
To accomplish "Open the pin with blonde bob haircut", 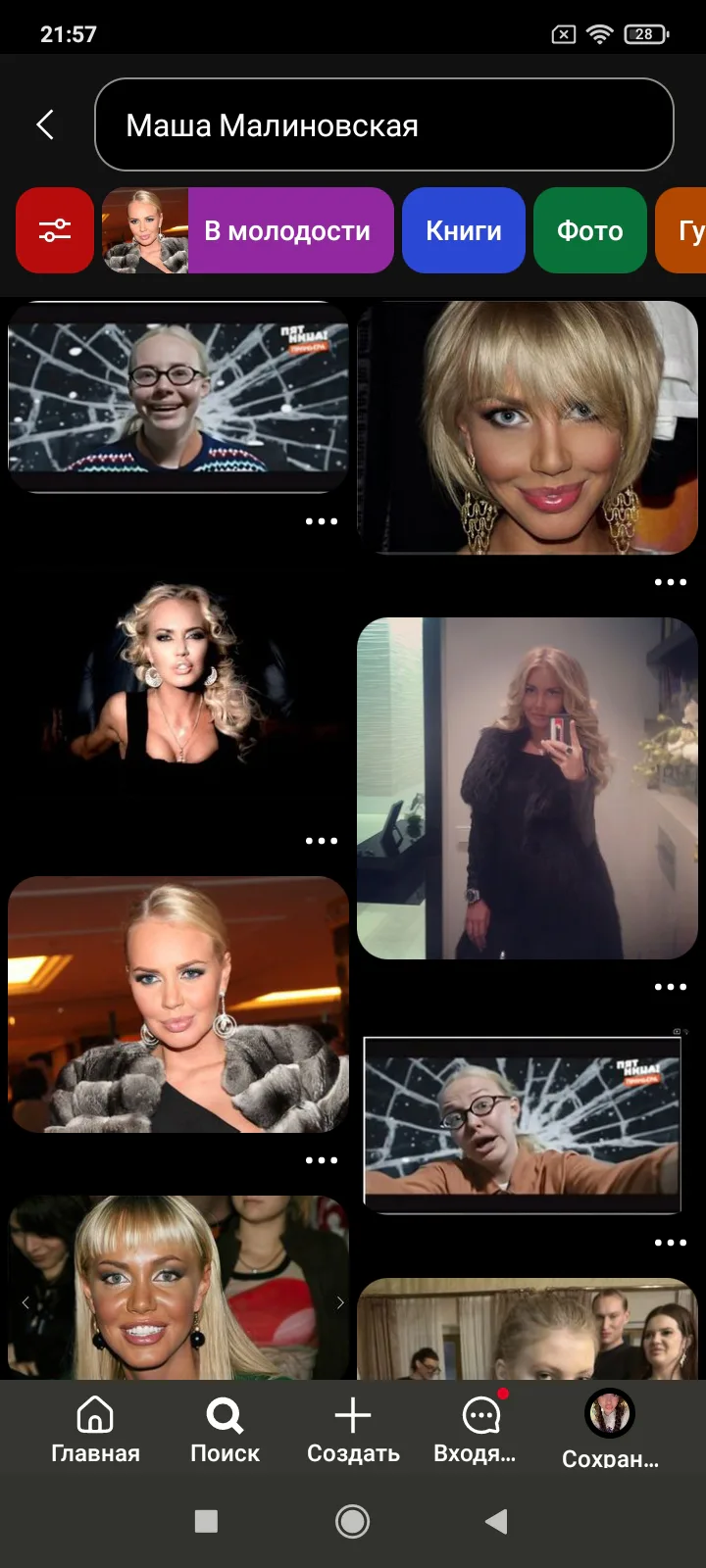I will [x=528, y=427].
